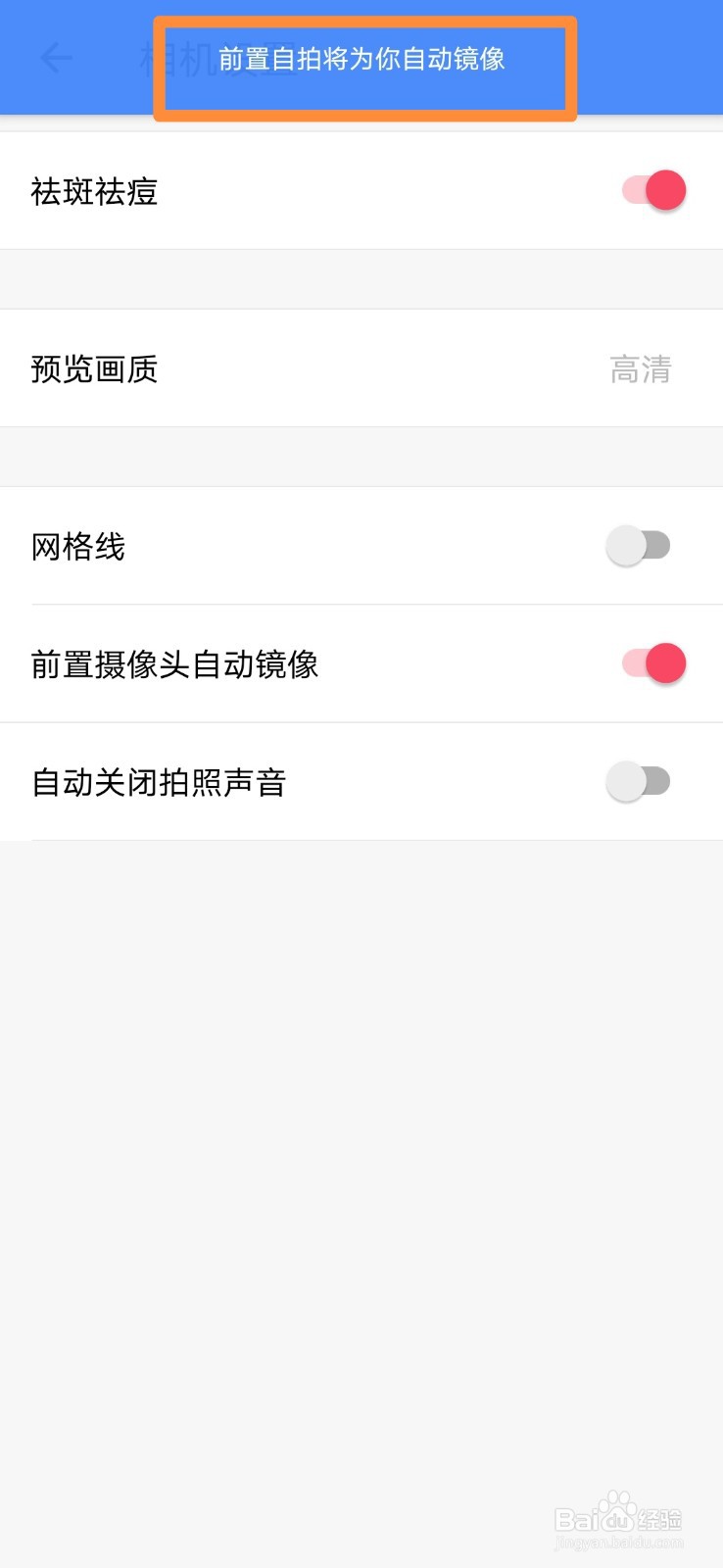The image size is (723, 1568).
Task: Click the 前置摄像头自动镜像 label text
Action: pos(174,663)
